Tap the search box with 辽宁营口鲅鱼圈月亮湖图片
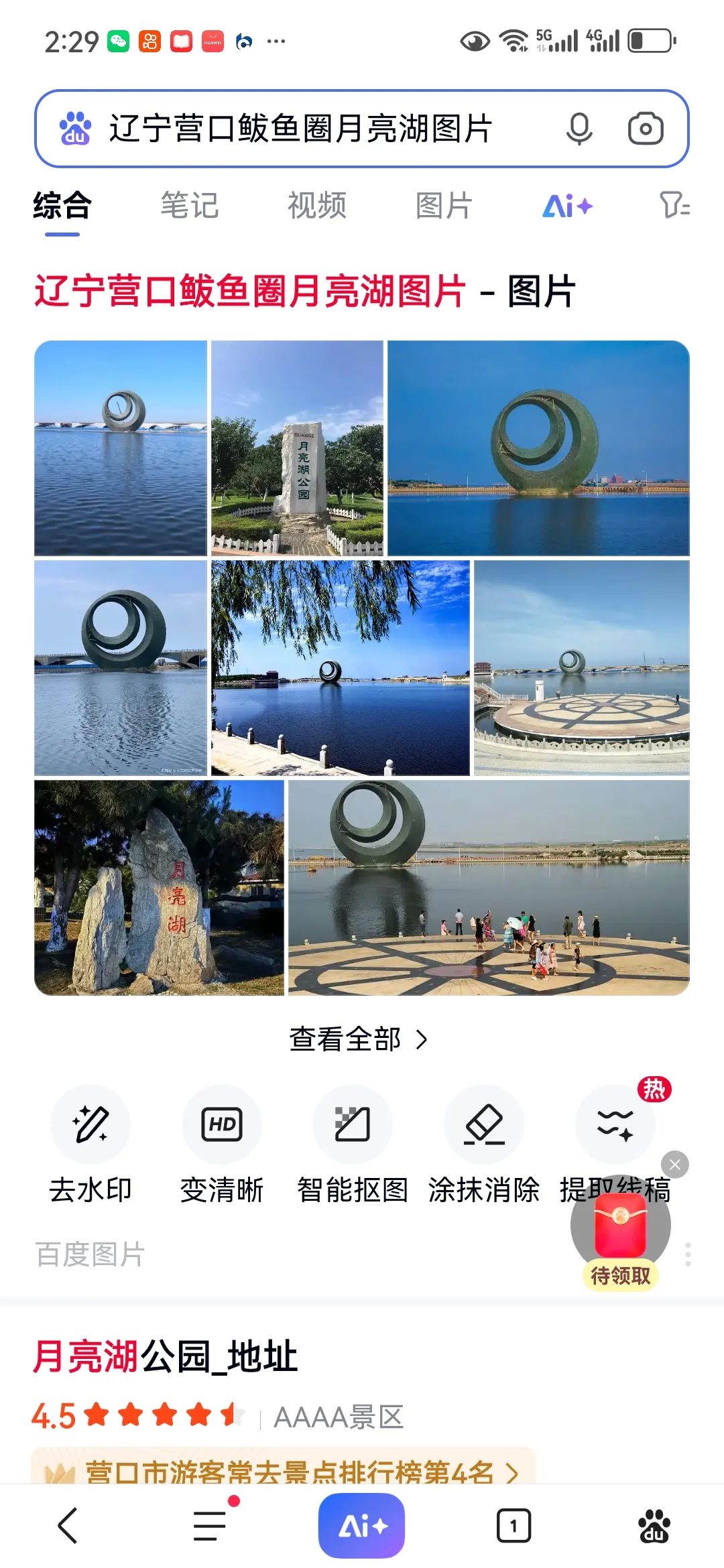 tap(302, 129)
